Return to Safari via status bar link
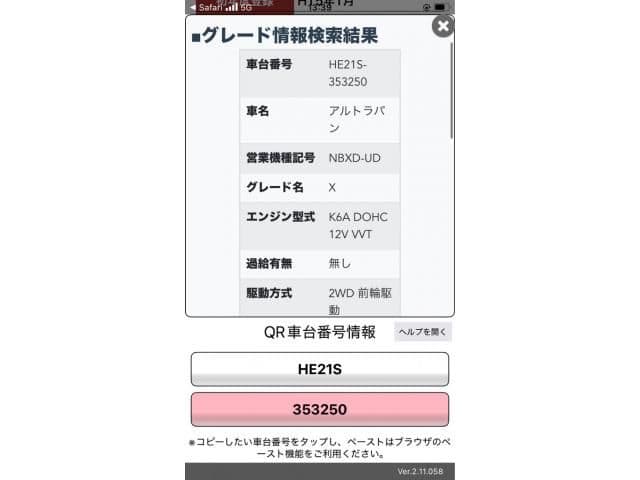 coord(206,7)
